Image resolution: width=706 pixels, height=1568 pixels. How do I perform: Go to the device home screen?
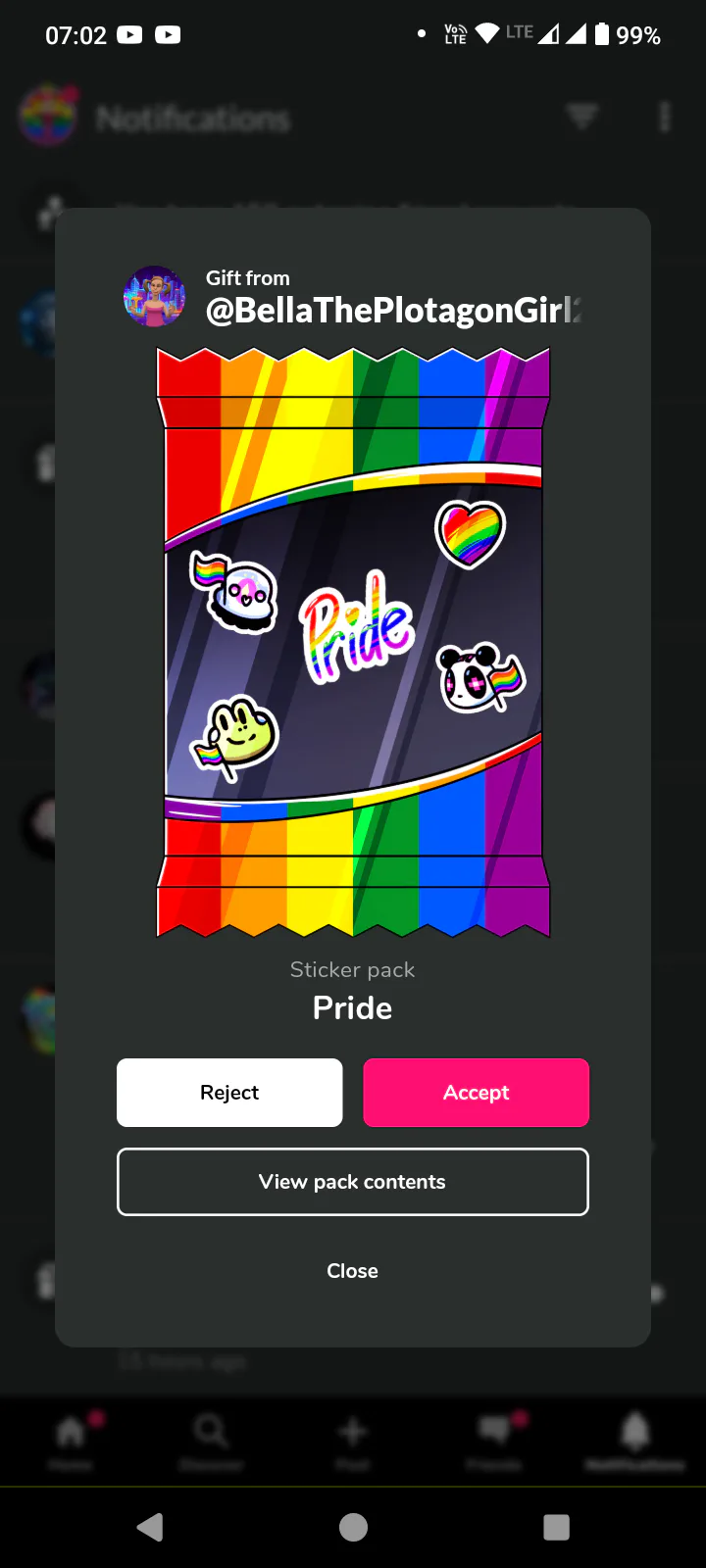click(x=353, y=1527)
